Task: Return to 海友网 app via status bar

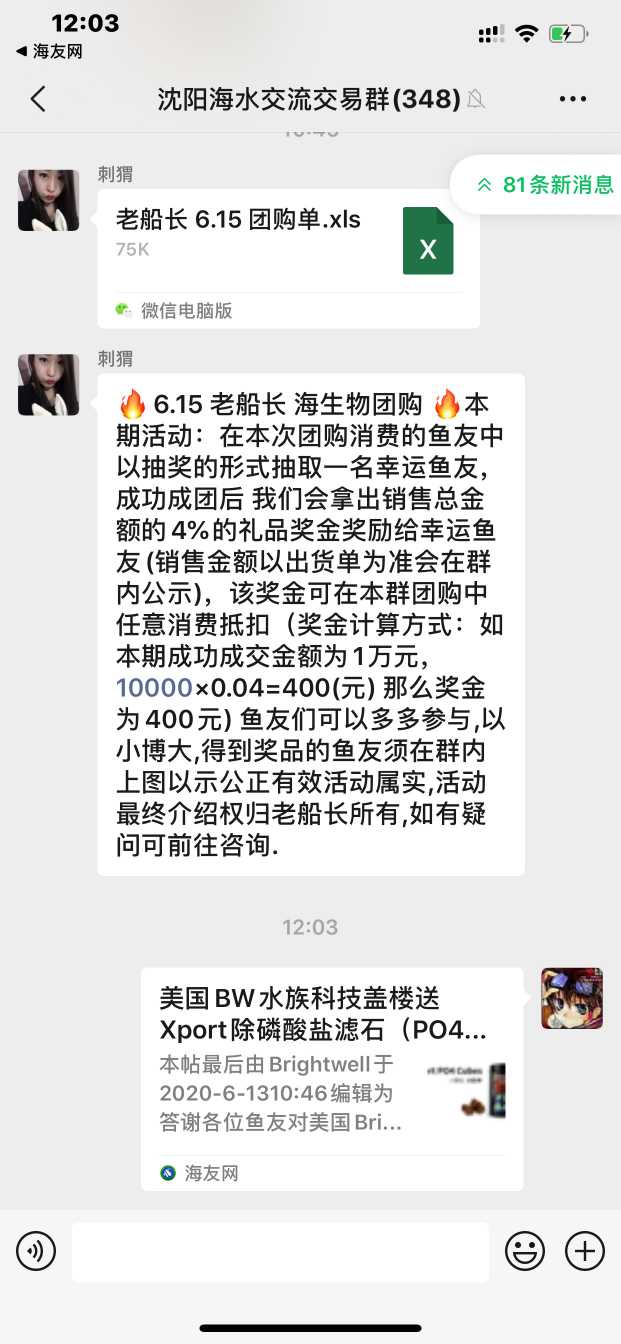Action: 50,51
